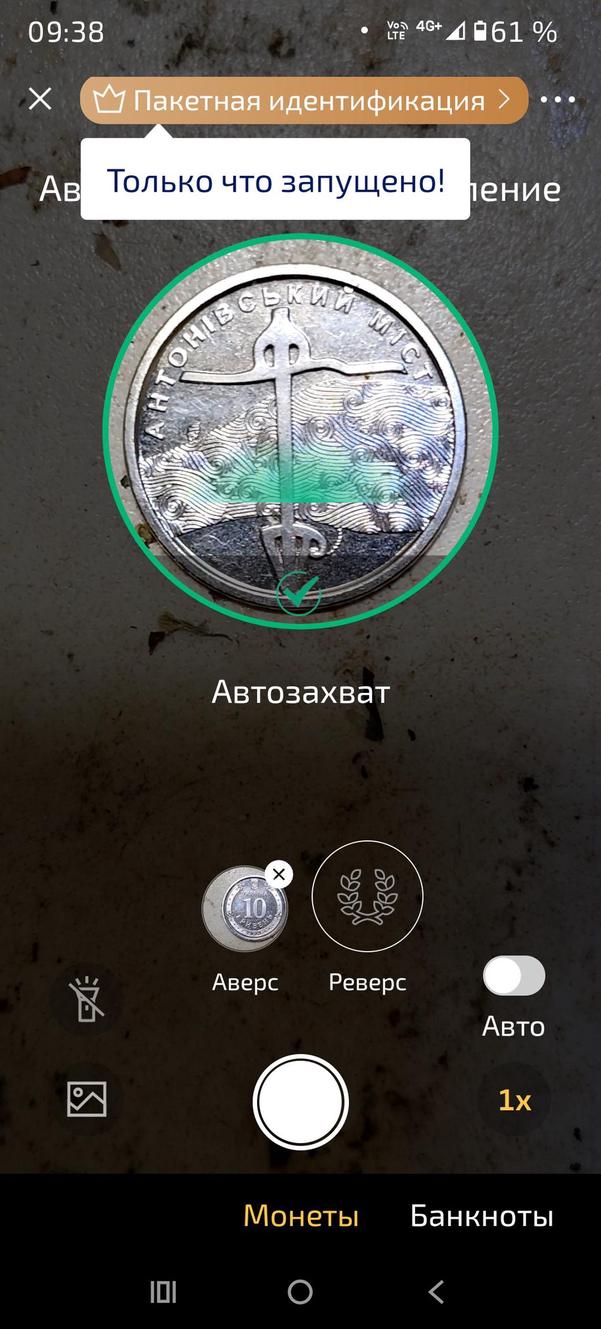
Task: Open the Аверс coin thumbnail
Action: click(243, 910)
